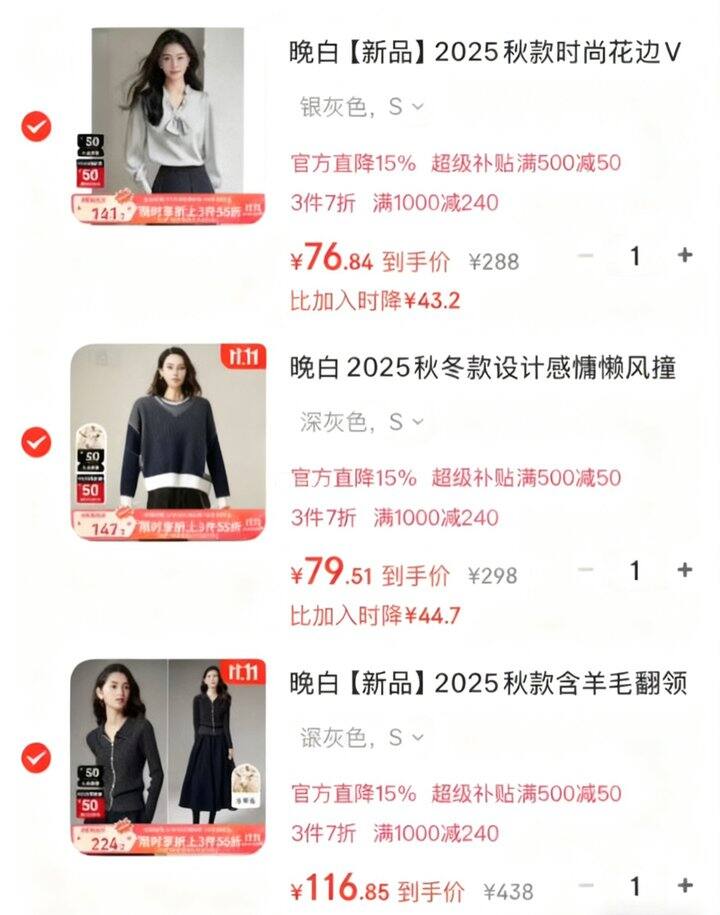Uncheck the 含羊毛翻领 item checkbox
This screenshot has width=720, height=915.
(x=36, y=757)
